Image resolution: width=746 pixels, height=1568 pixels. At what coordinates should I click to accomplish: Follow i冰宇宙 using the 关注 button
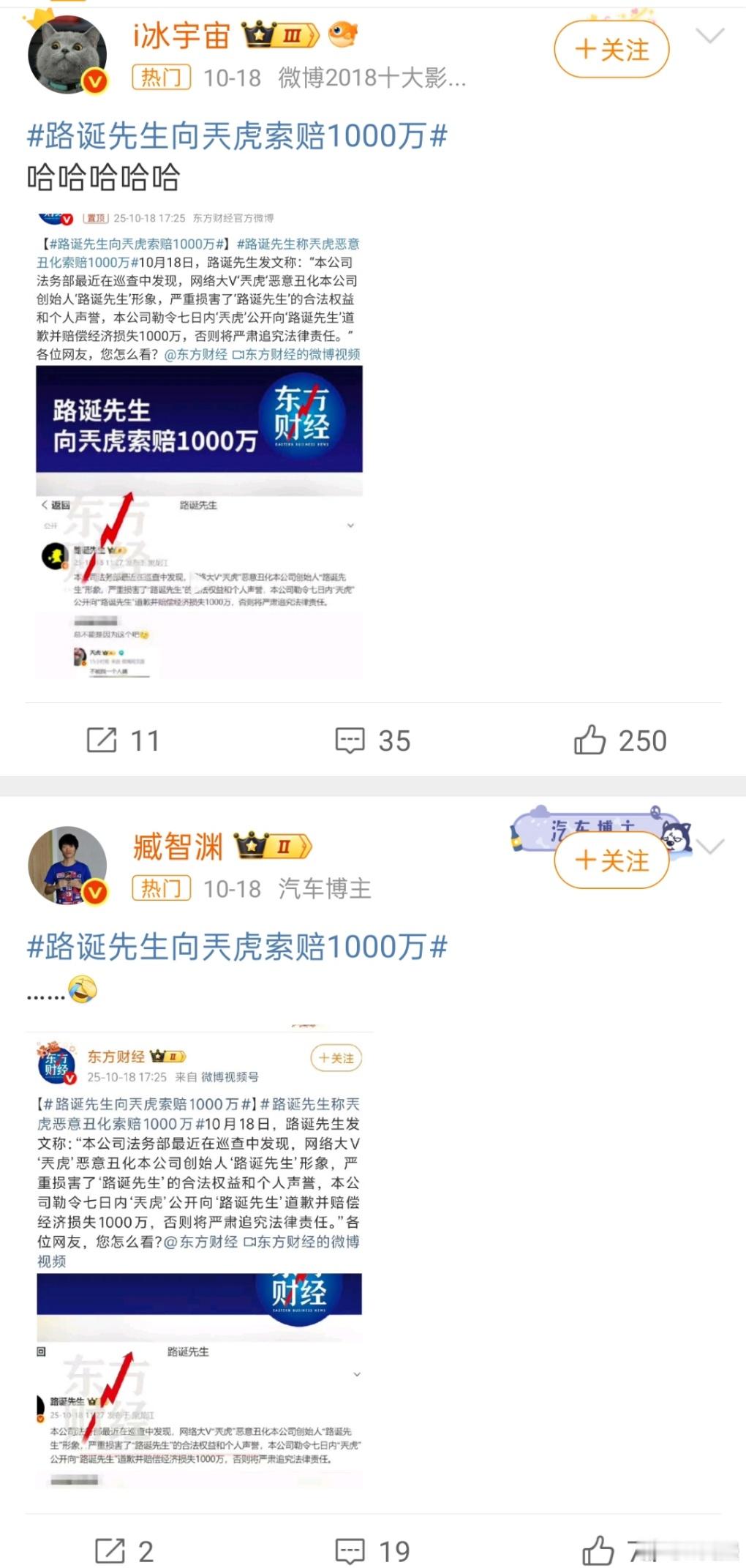click(x=611, y=50)
